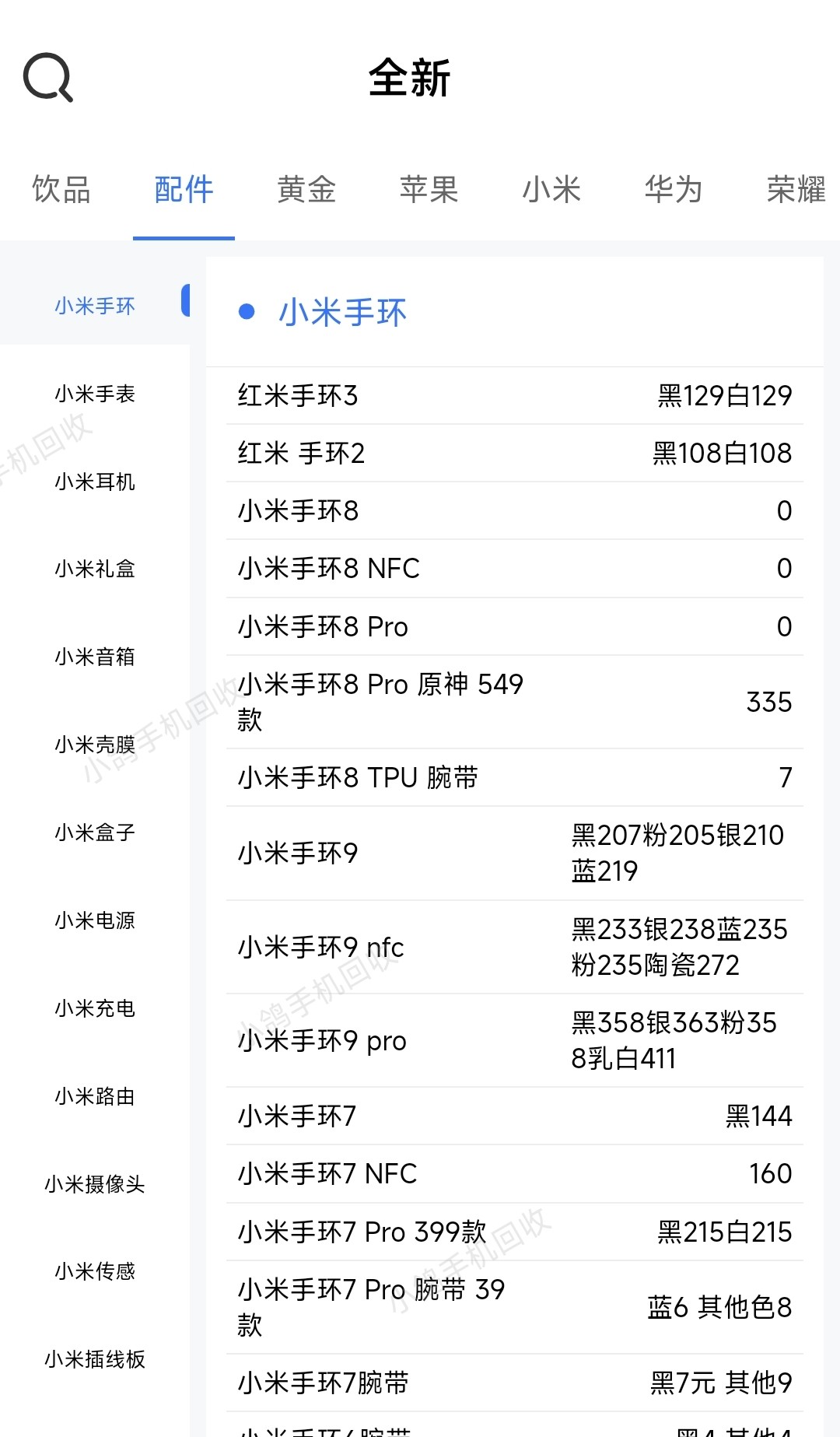Open 小米插线板 category
This screenshot has height=1437, width=840.
click(95, 1359)
